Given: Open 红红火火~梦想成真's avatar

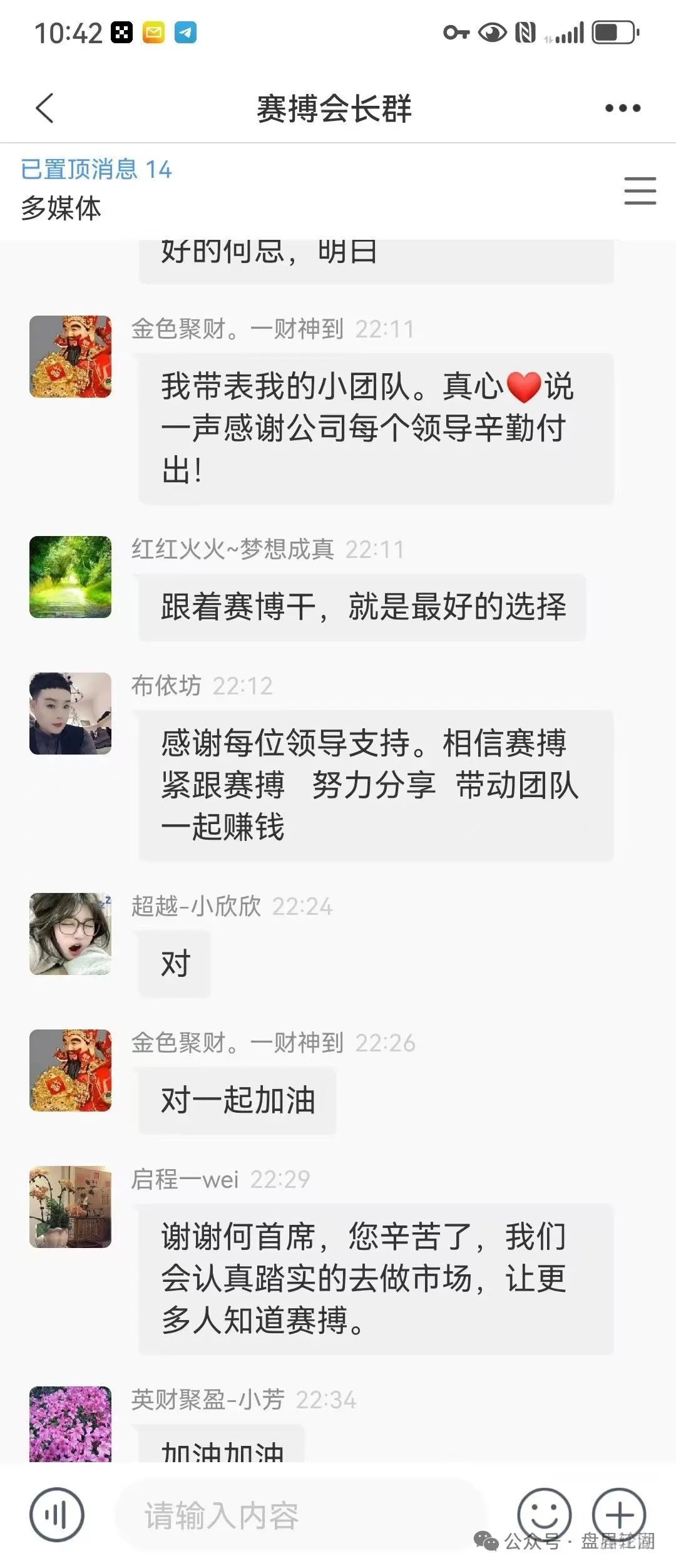Looking at the screenshot, I should (x=71, y=576).
